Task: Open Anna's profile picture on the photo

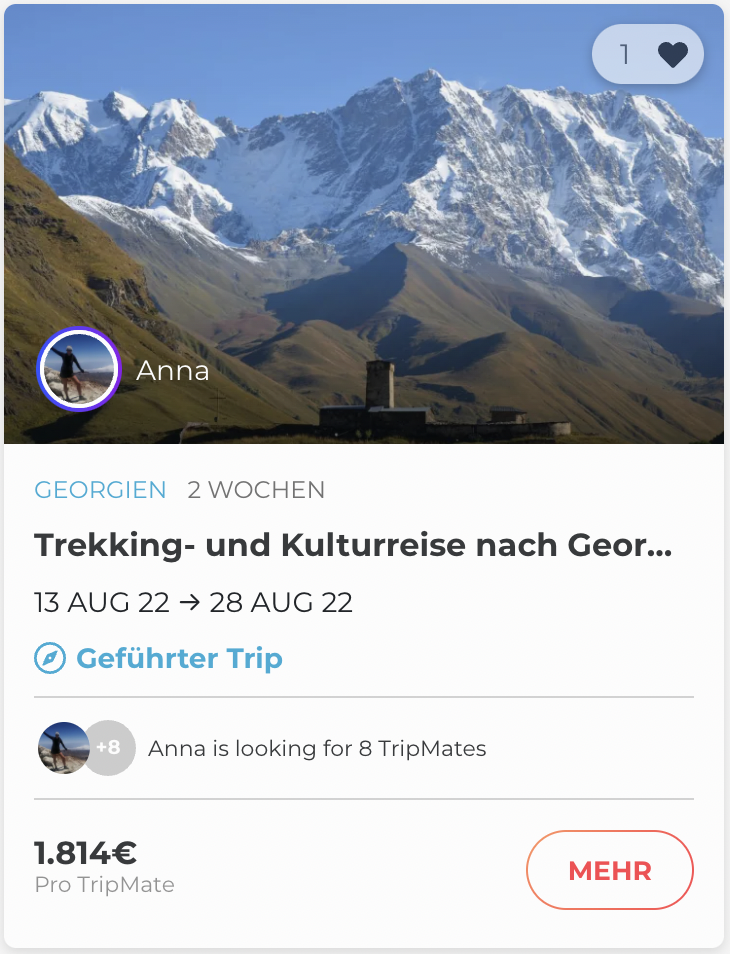Action: [78, 370]
